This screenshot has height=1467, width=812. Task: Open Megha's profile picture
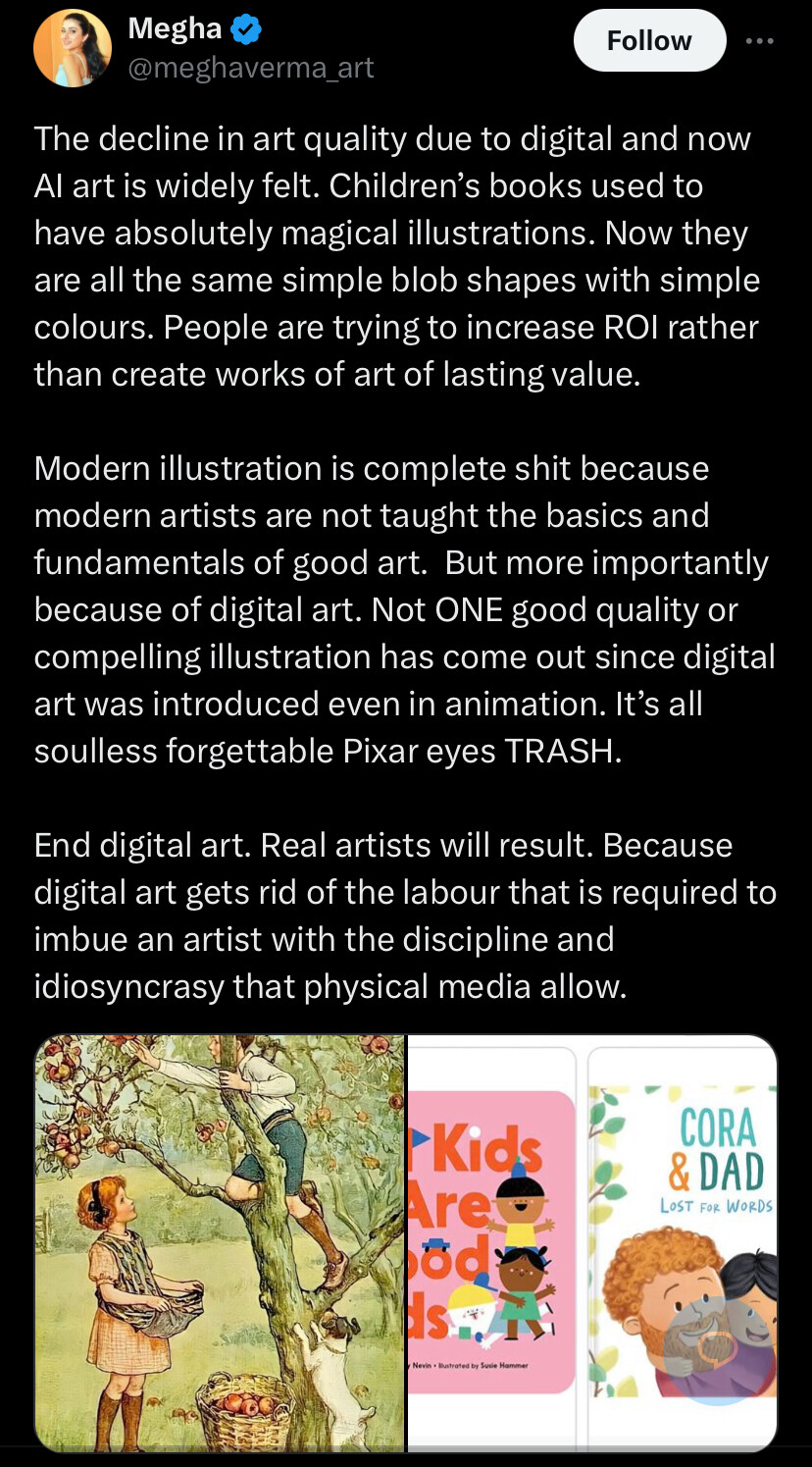(72, 48)
